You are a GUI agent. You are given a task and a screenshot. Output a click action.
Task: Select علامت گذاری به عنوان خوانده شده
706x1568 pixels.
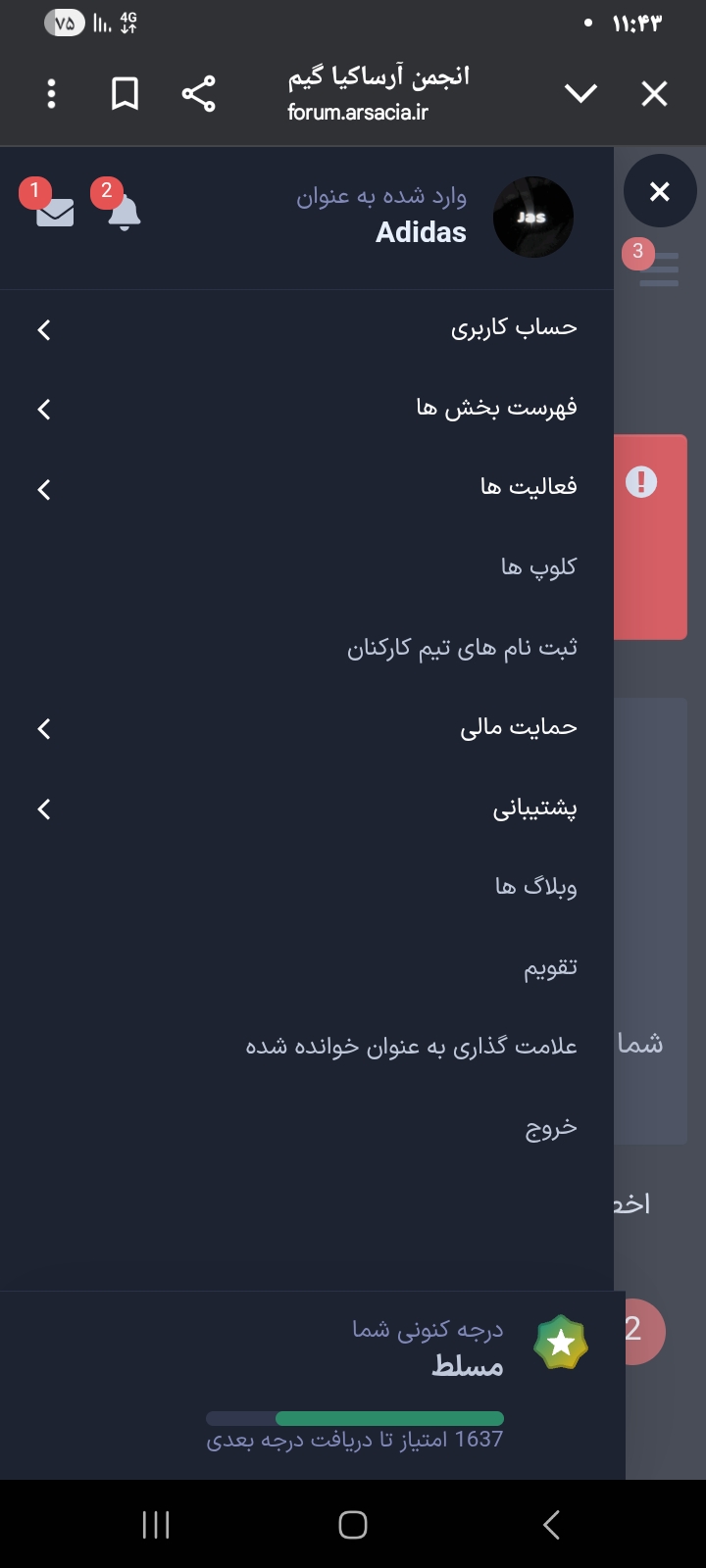point(411,1048)
